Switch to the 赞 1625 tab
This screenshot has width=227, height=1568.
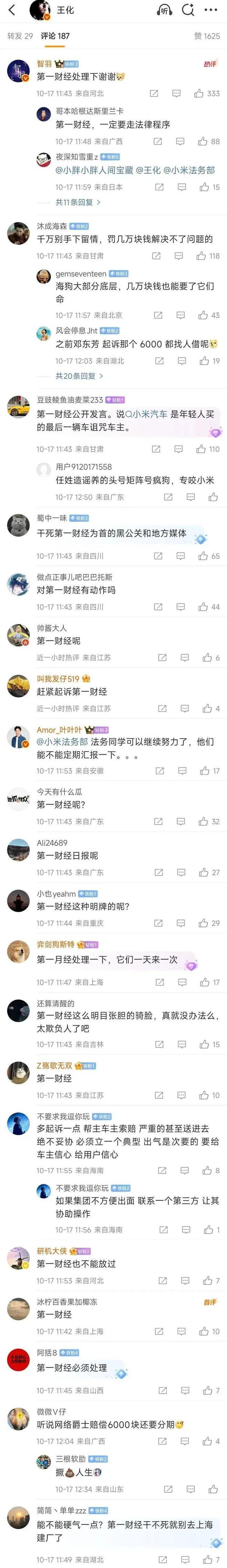coord(207,36)
